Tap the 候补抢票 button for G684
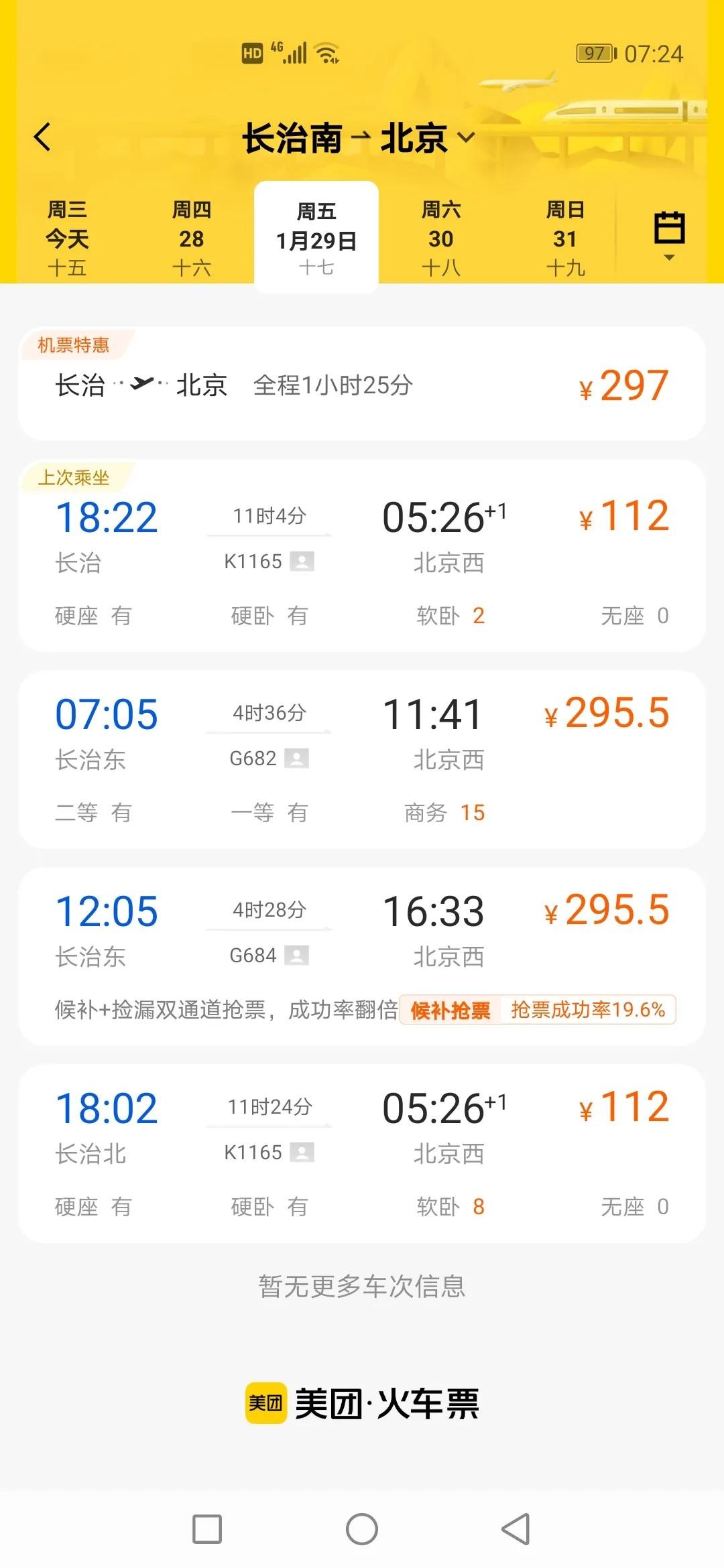The width and height of the screenshot is (724, 1568). tap(450, 1010)
